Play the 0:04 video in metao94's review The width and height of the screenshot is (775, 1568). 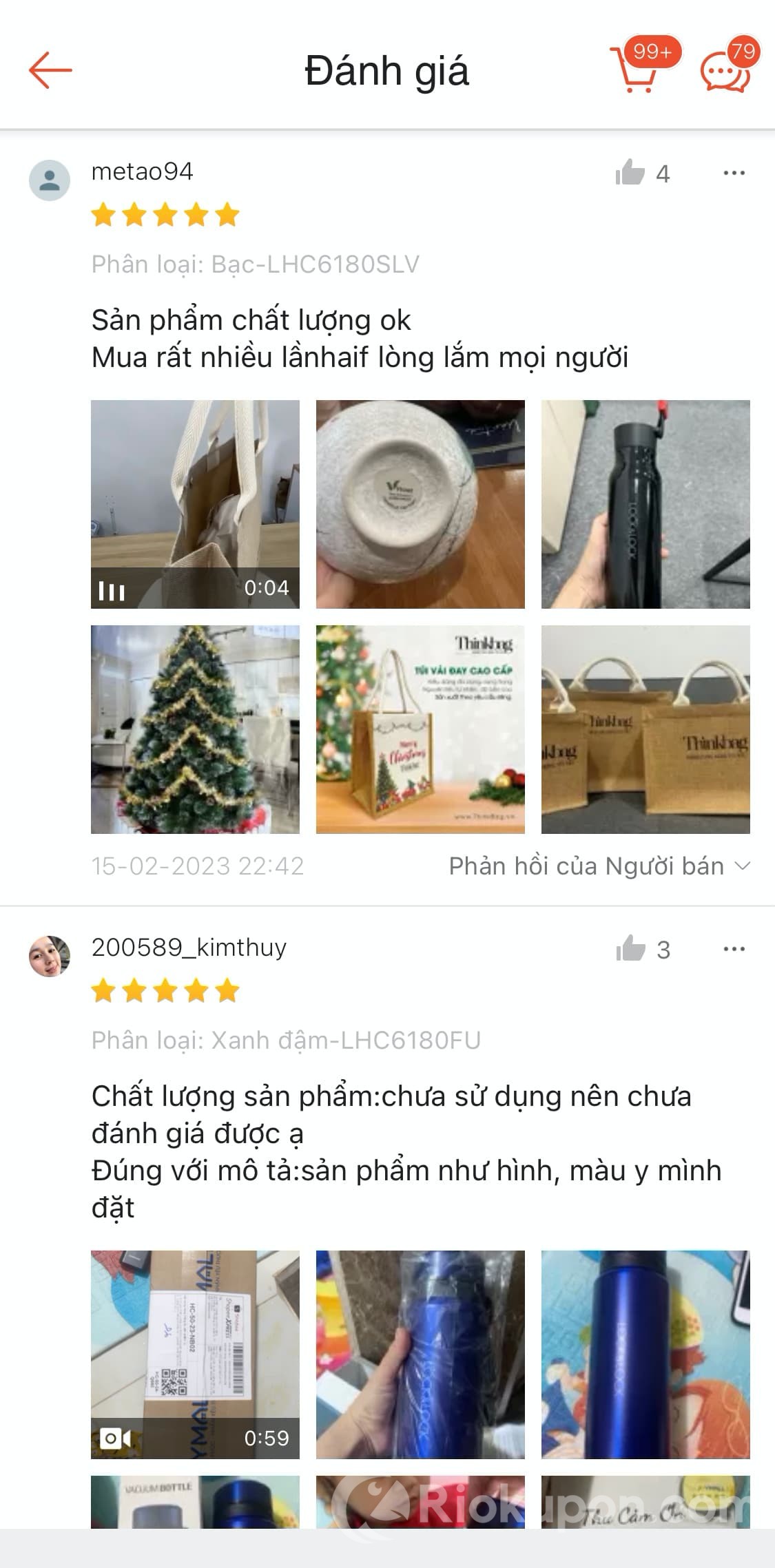coord(195,504)
